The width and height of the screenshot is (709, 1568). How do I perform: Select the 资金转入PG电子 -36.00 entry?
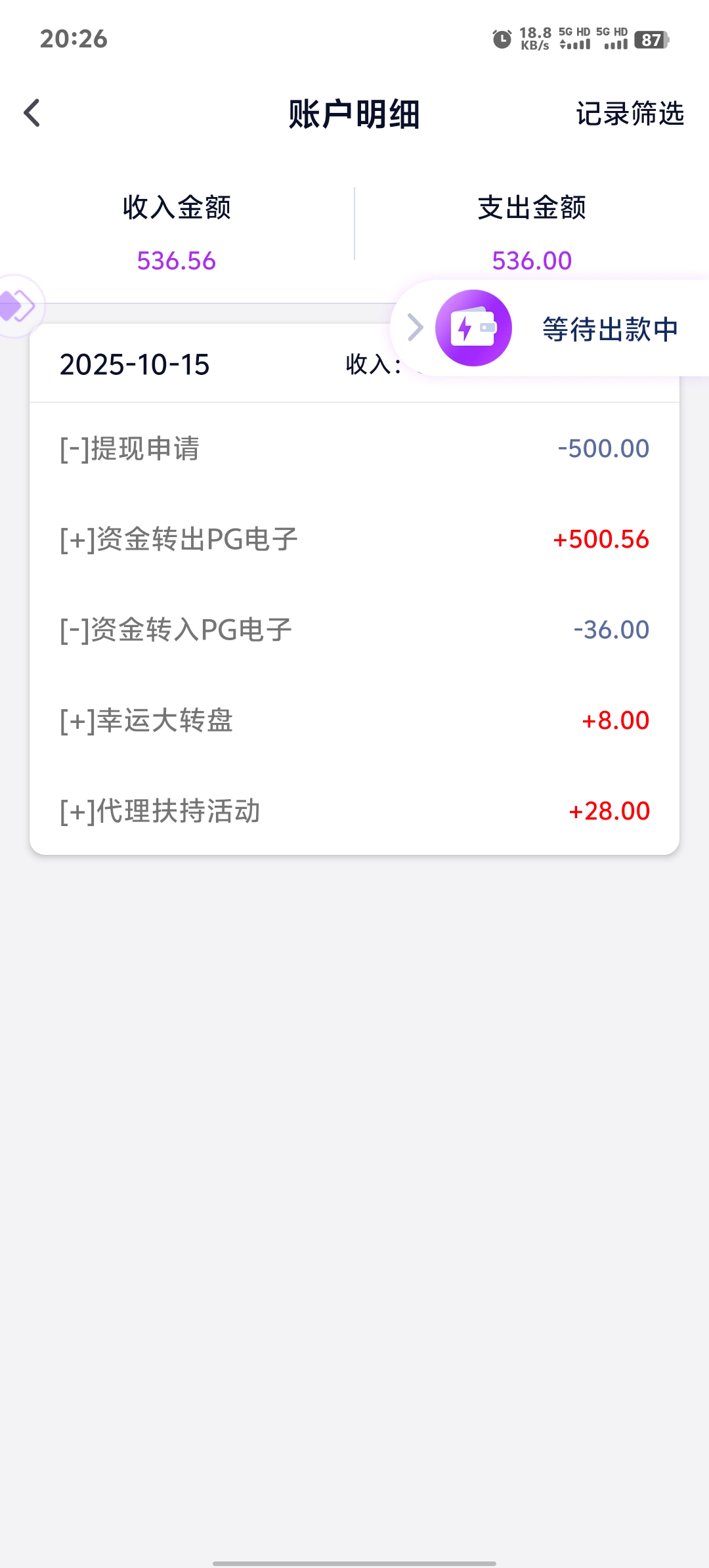(354, 630)
